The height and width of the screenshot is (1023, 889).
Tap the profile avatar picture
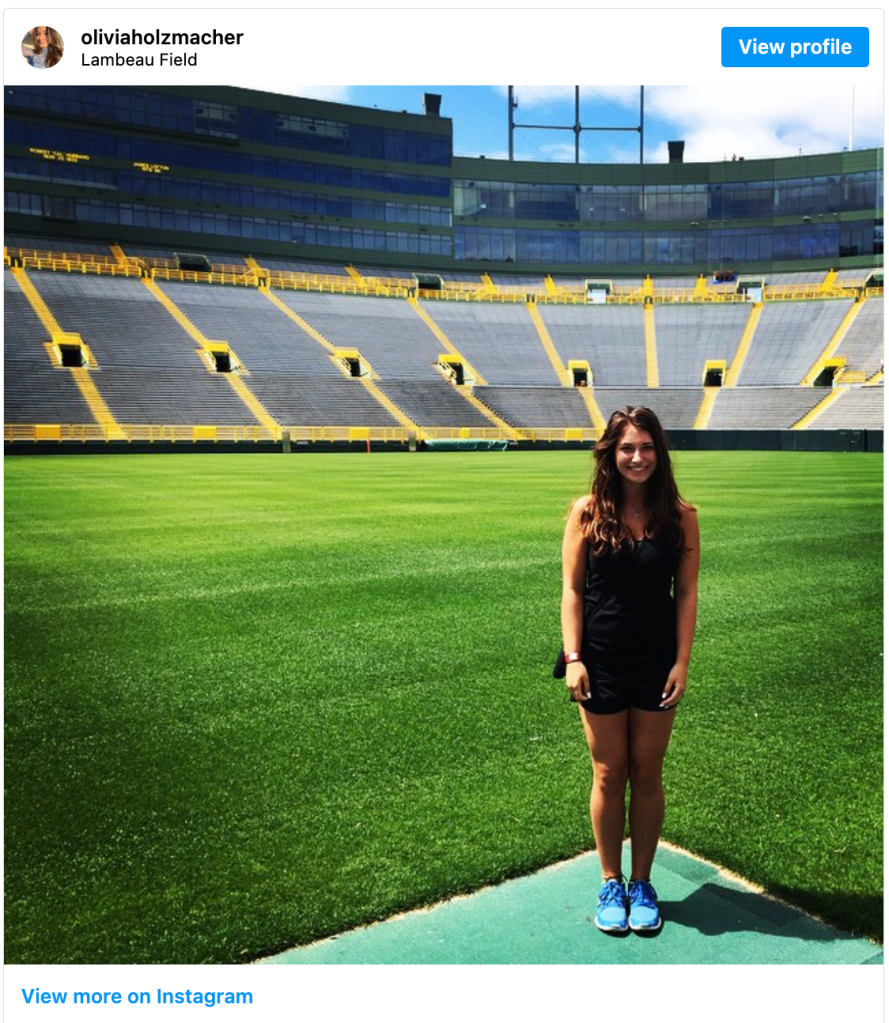42,47
